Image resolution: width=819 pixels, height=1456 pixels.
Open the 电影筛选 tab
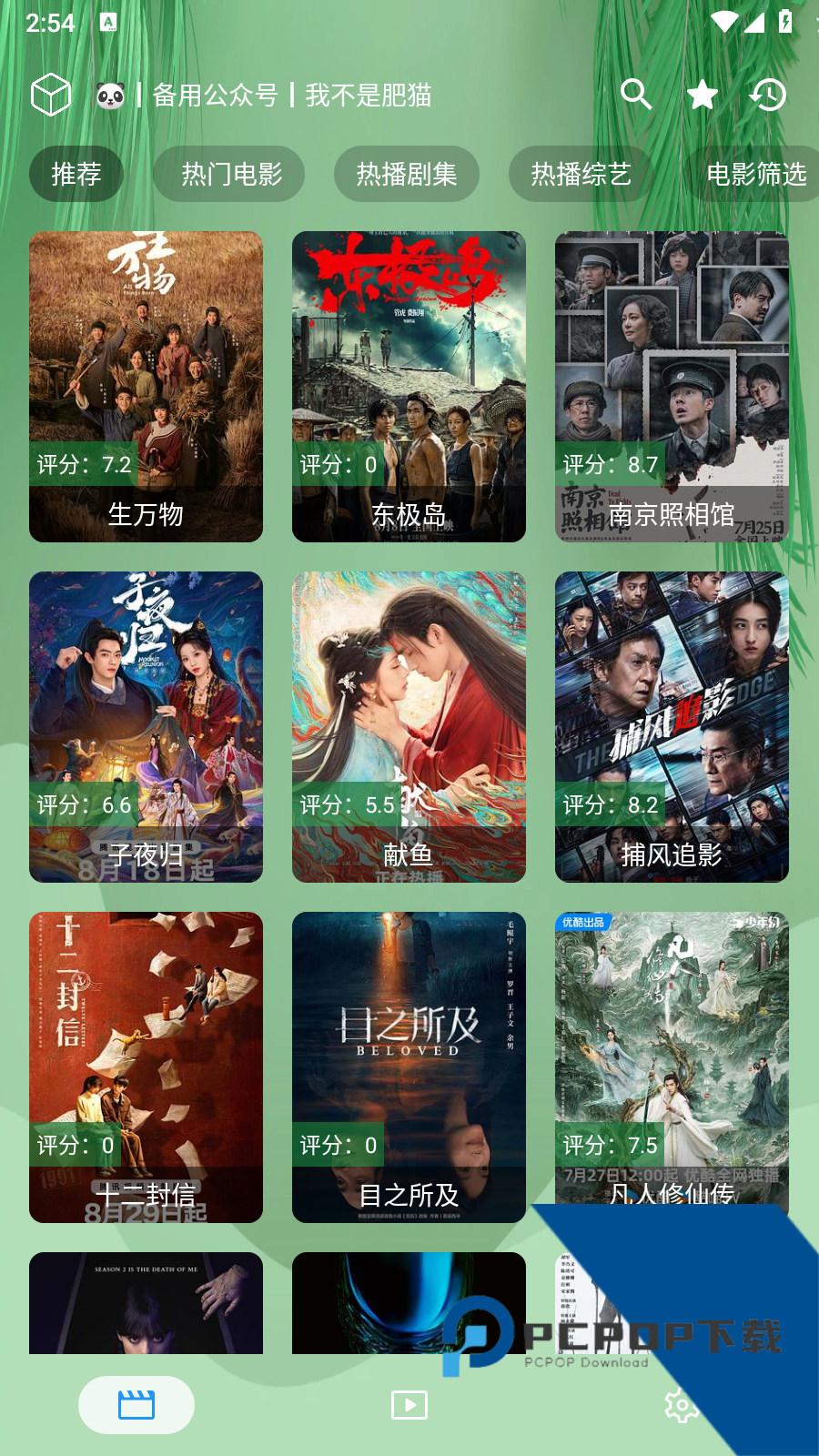(x=755, y=174)
